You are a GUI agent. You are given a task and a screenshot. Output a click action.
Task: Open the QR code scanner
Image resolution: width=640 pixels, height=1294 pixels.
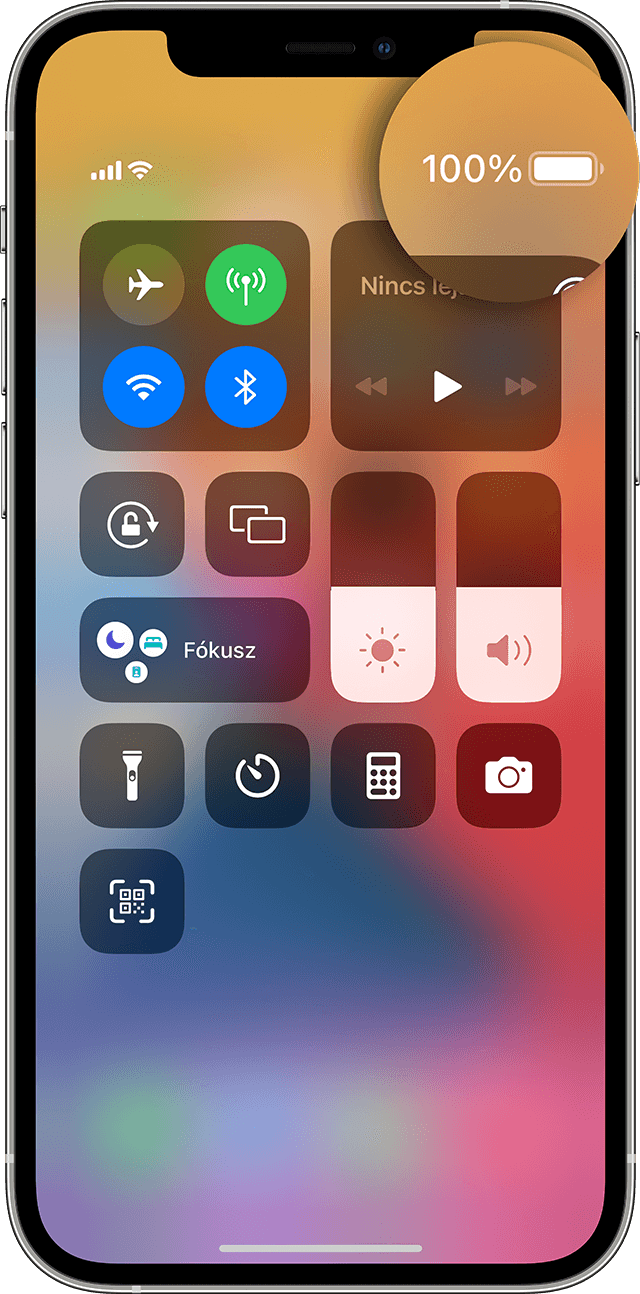click(132, 901)
